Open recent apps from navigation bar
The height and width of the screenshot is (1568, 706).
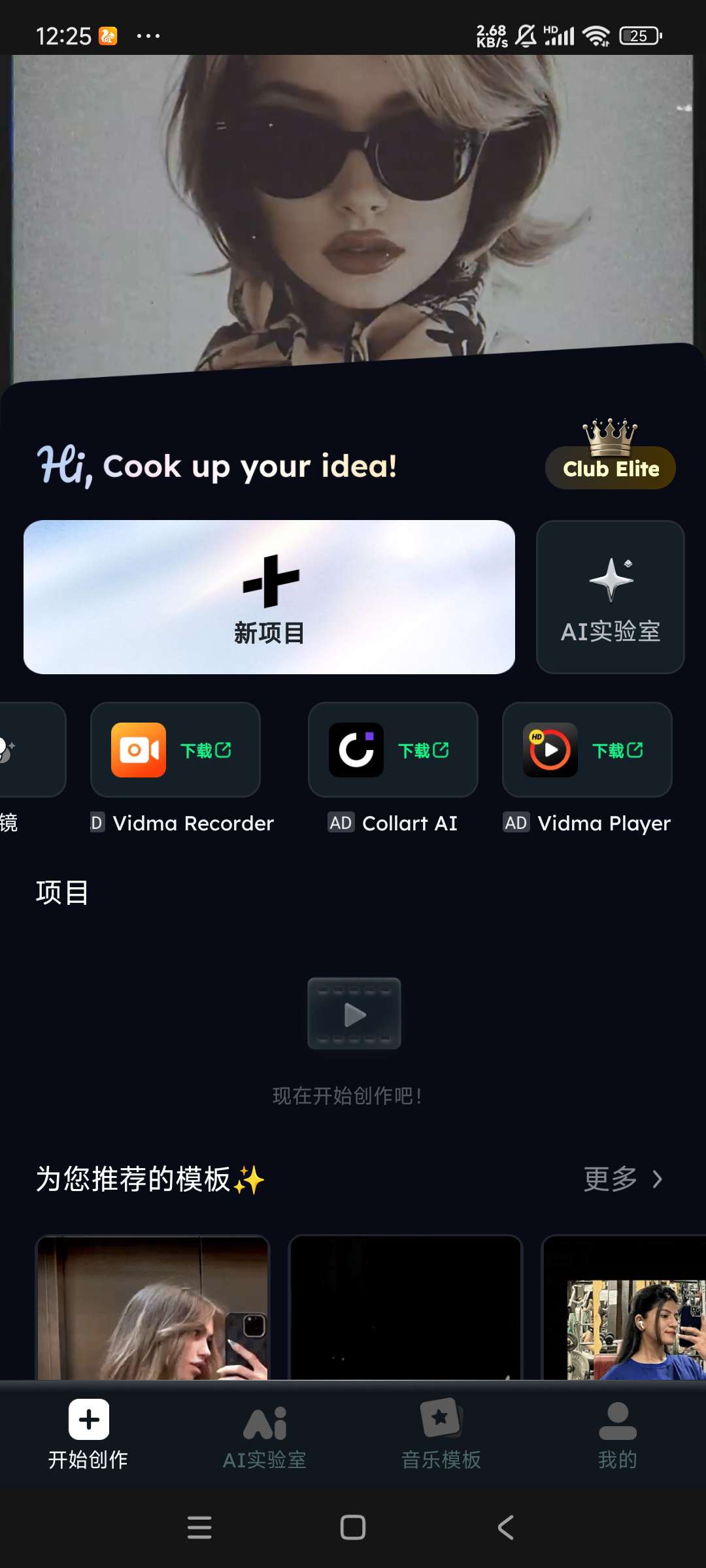point(199,1527)
